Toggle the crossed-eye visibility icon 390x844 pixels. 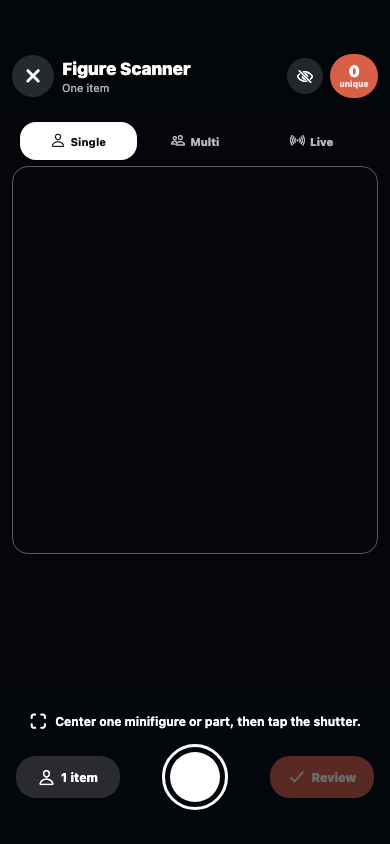coord(305,76)
